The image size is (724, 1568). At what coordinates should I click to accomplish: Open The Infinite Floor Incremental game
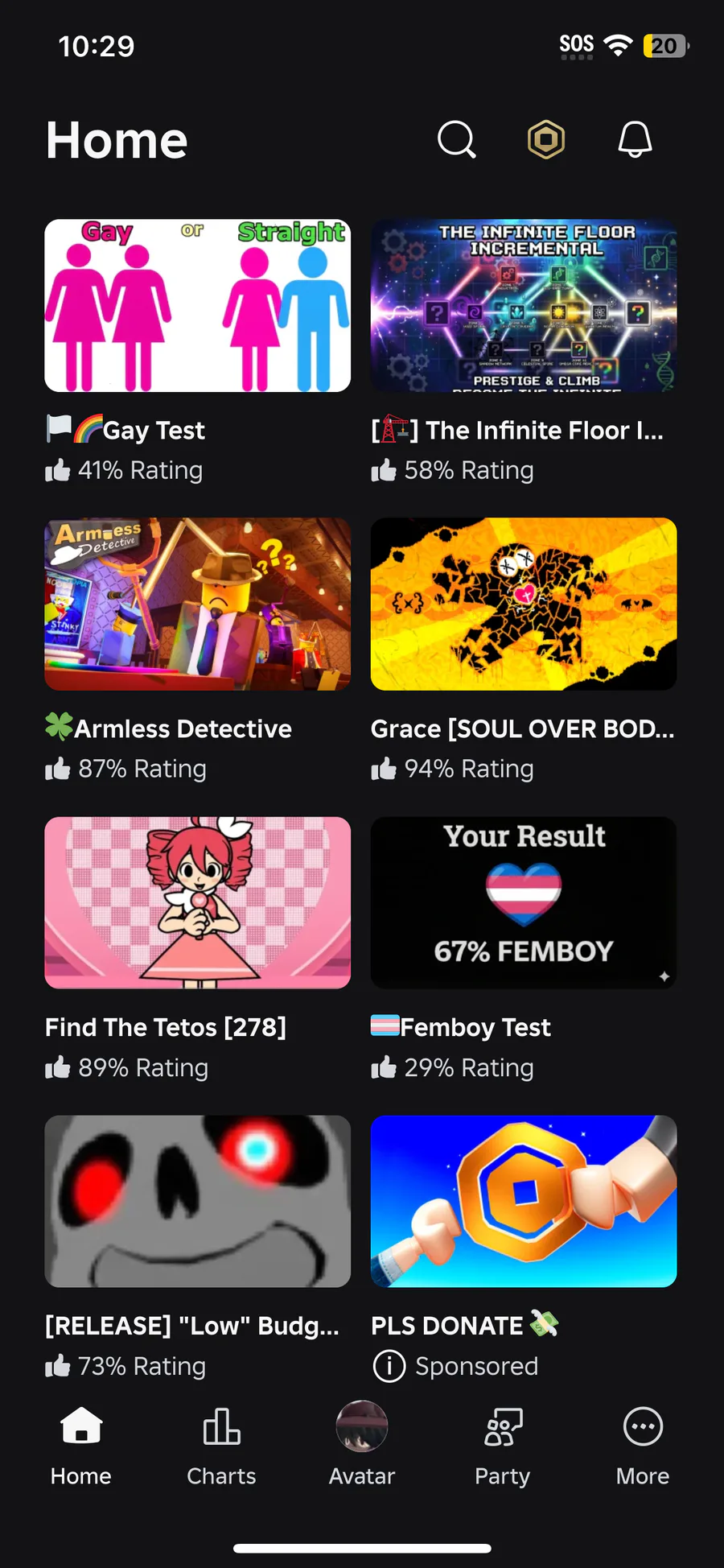pyautogui.click(x=523, y=306)
